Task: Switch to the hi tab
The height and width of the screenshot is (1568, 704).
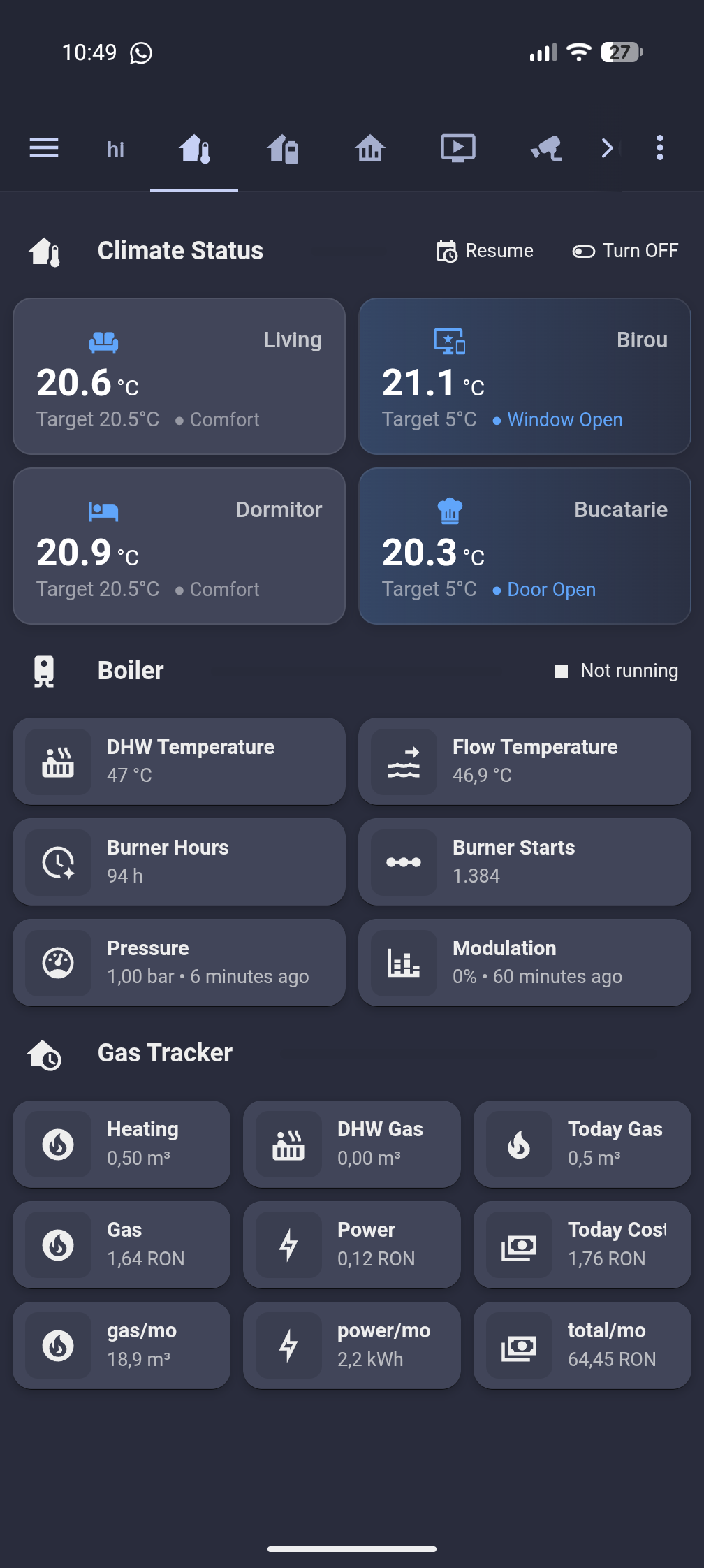Action: click(x=115, y=149)
